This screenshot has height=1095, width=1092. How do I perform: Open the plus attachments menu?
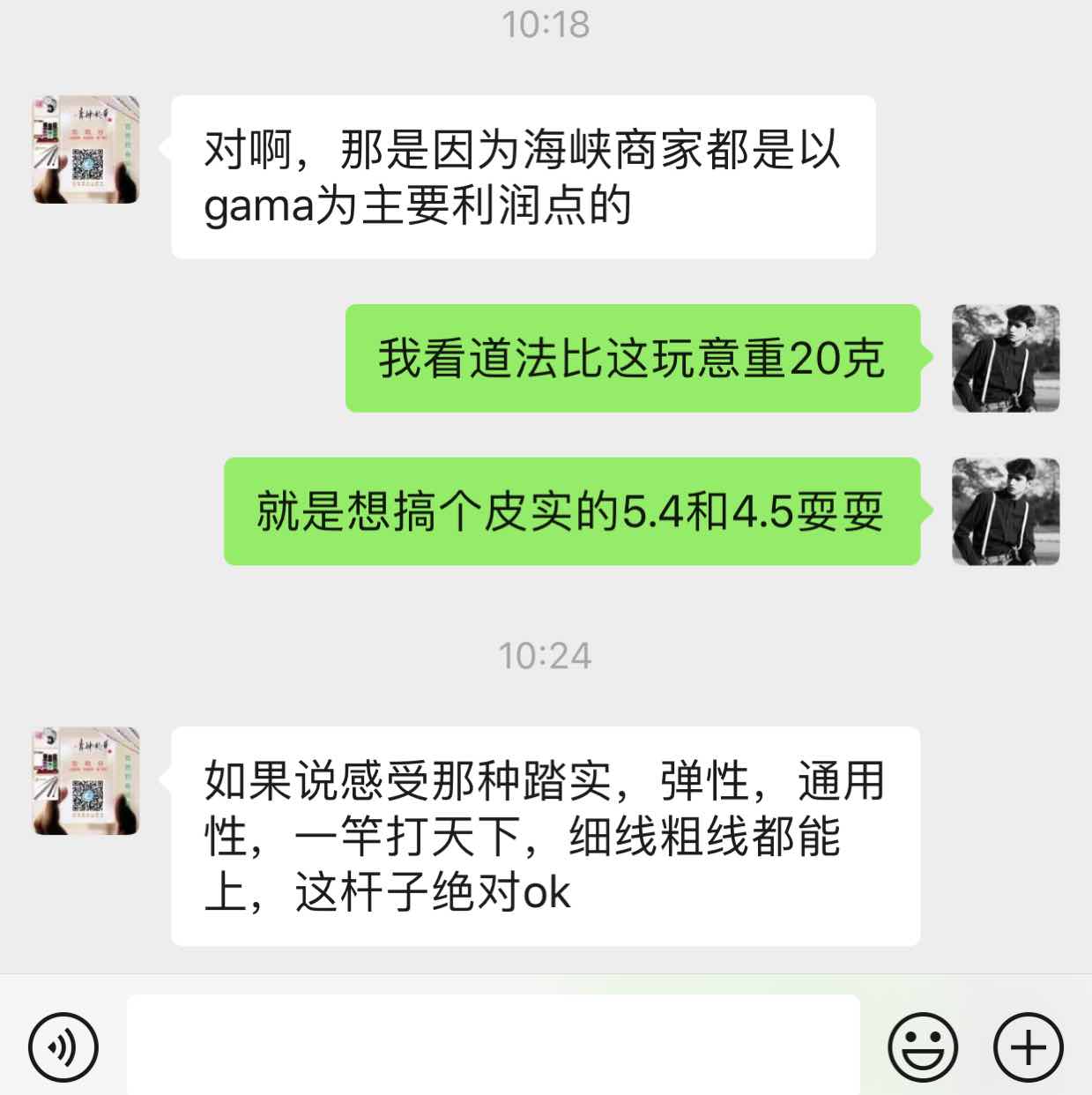(1028, 1047)
